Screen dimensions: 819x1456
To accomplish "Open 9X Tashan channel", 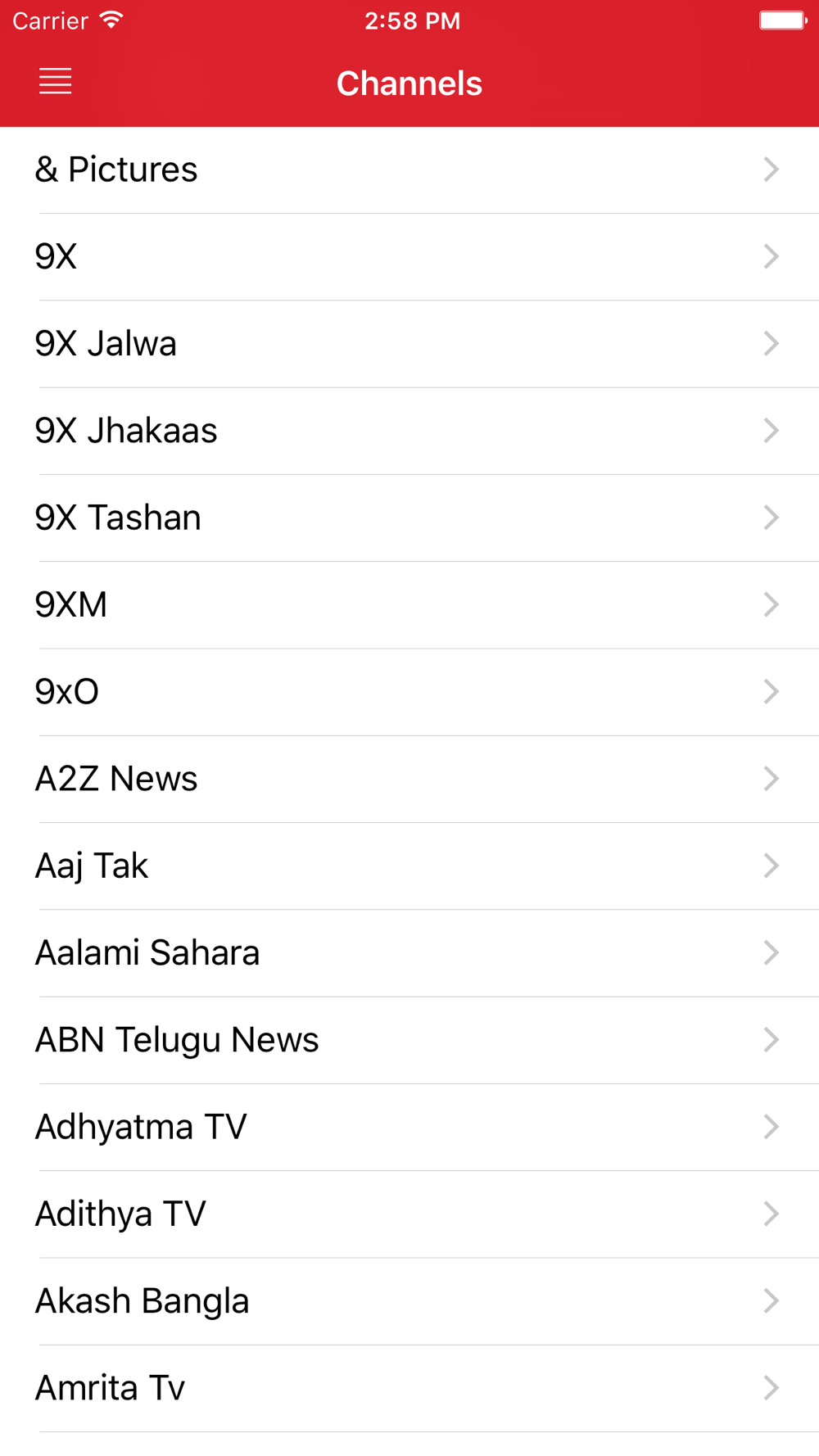I will 409,518.
